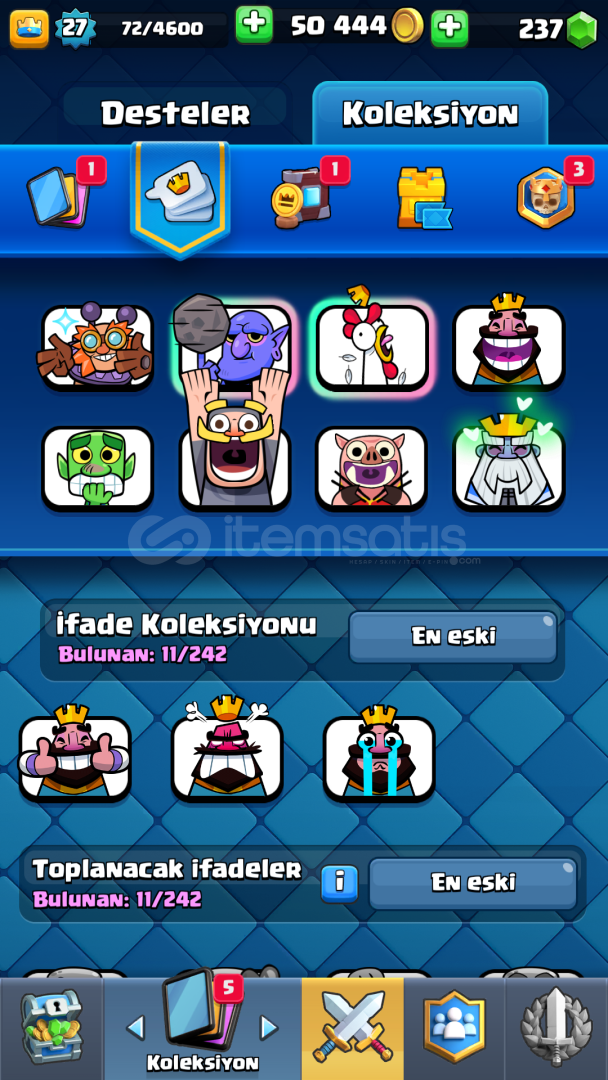Select the green goblin emote
608x1080 pixels.
pyautogui.click(x=98, y=468)
